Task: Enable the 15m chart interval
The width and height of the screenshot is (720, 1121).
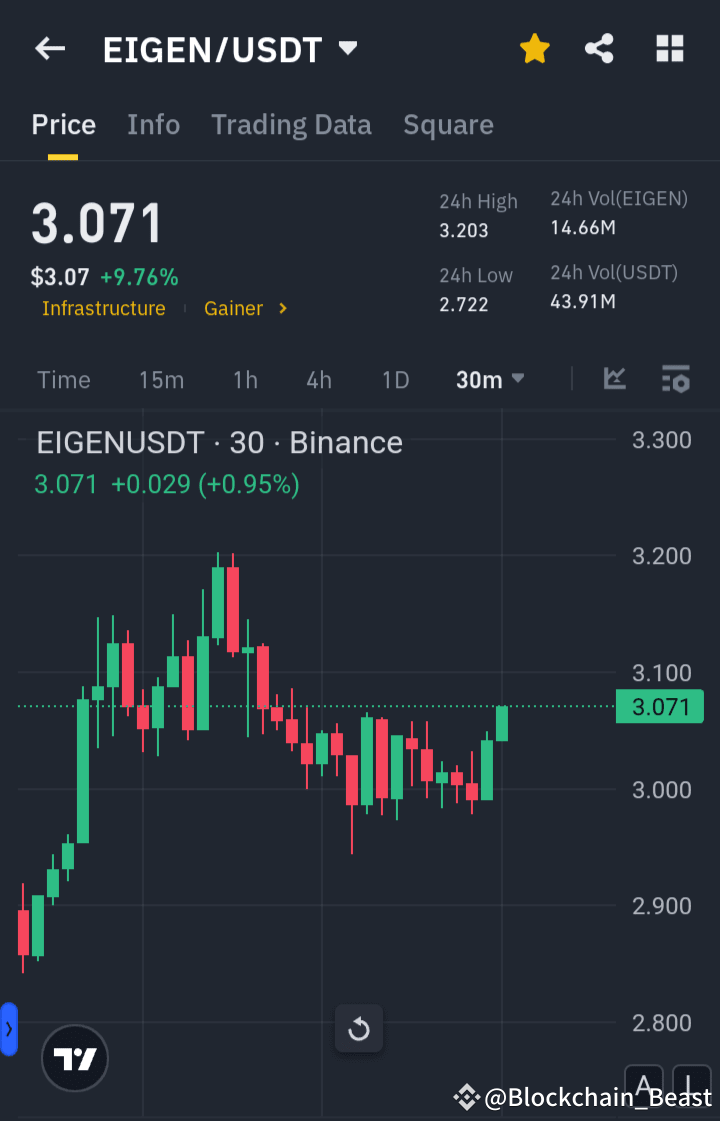Action: (162, 380)
